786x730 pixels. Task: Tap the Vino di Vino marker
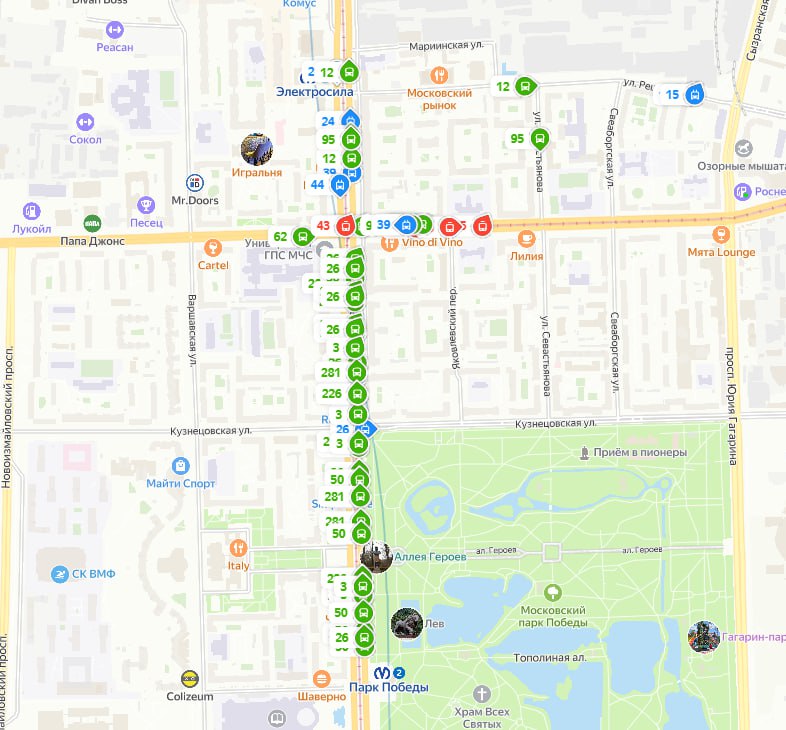[x=391, y=242]
